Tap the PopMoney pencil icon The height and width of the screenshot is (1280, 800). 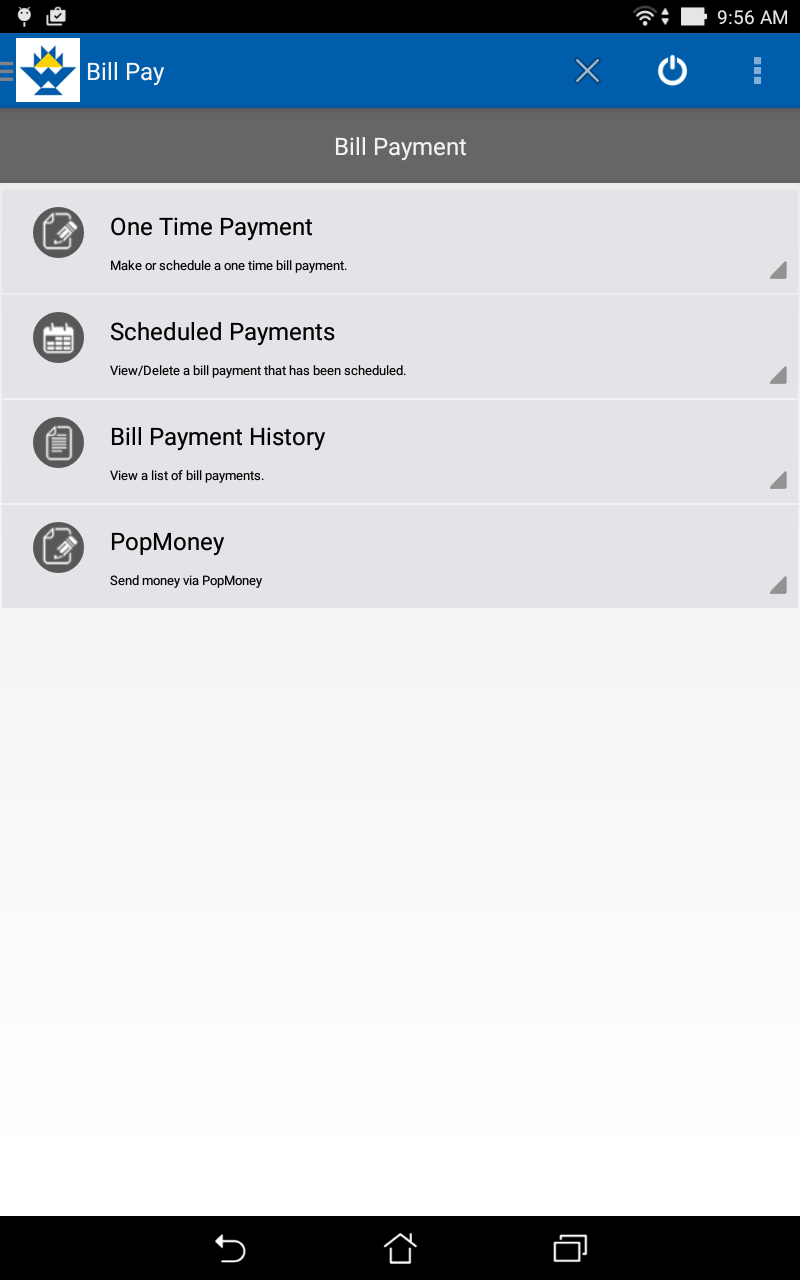click(58, 547)
